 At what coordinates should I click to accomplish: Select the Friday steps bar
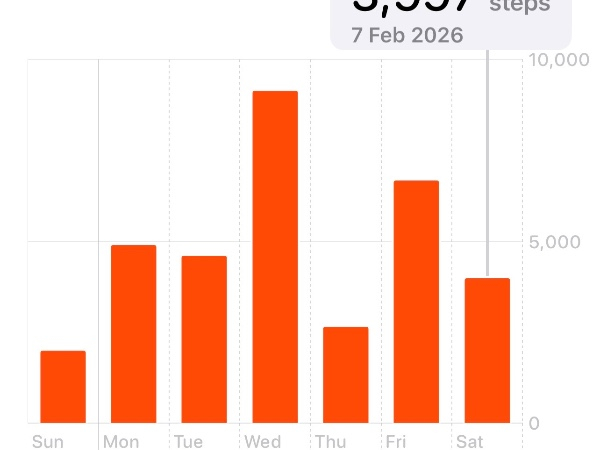point(416,302)
